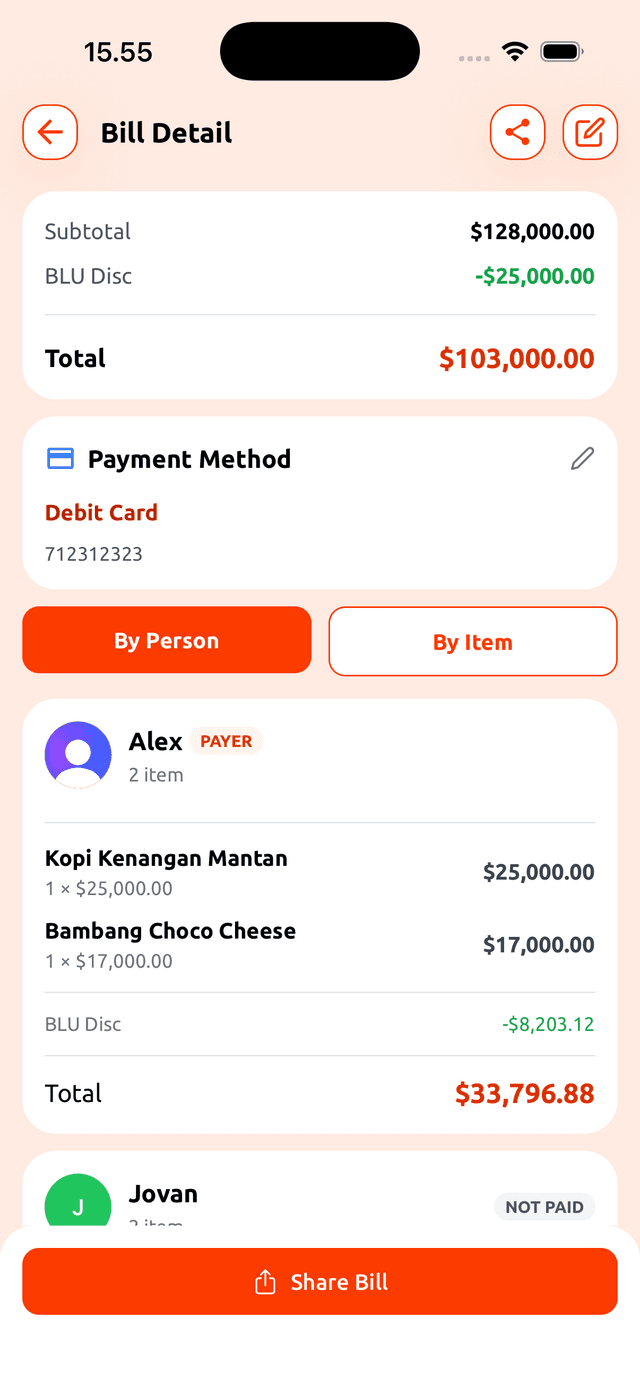The height and width of the screenshot is (1391, 640).
Task: Tap the Share Bill button
Action: (320, 1281)
